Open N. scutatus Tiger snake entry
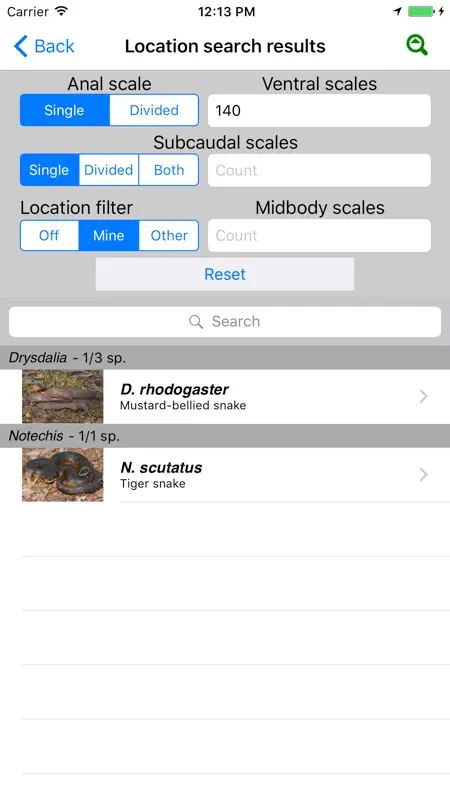Screen dimensions: 450x800 (x=225, y=474)
